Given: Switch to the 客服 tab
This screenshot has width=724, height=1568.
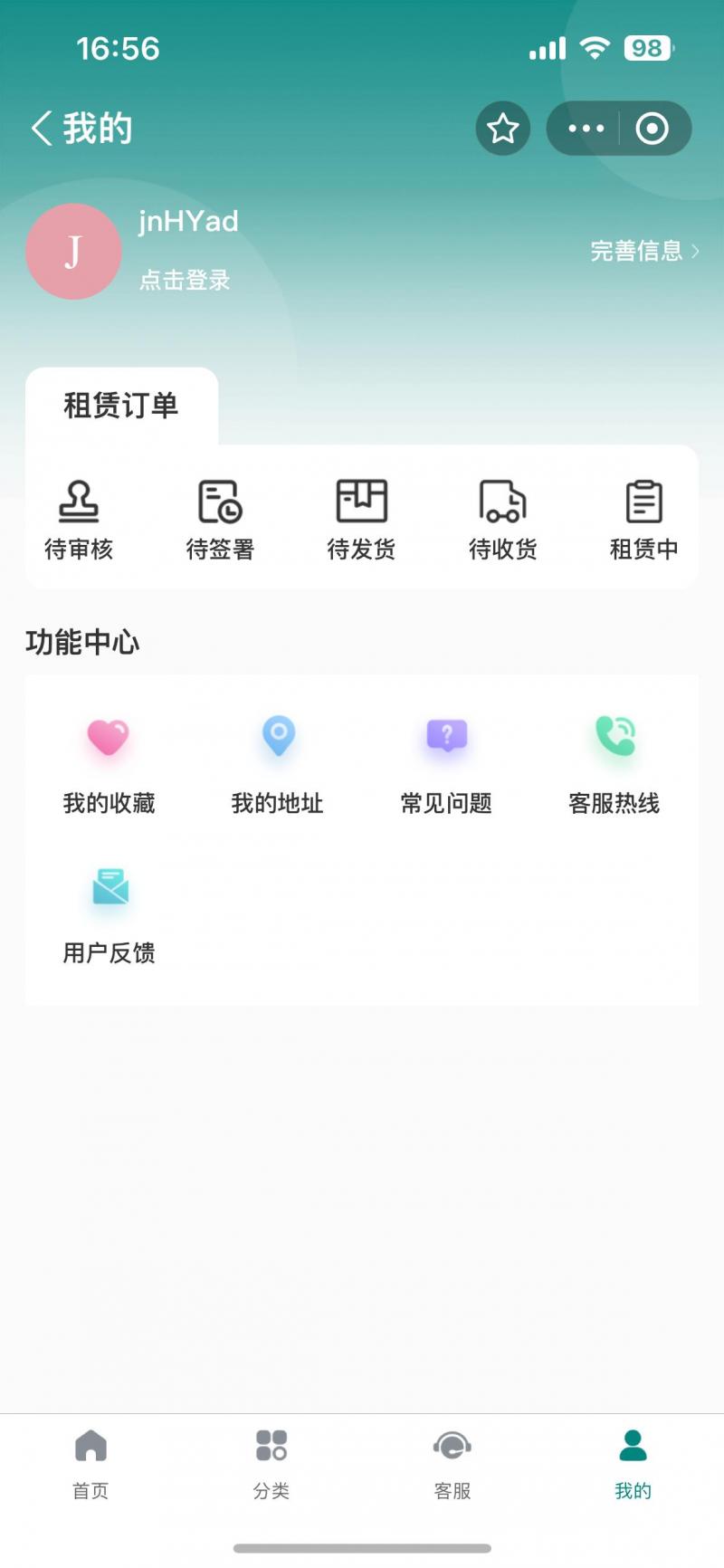Looking at the screenshot, I should [452, 1463].
